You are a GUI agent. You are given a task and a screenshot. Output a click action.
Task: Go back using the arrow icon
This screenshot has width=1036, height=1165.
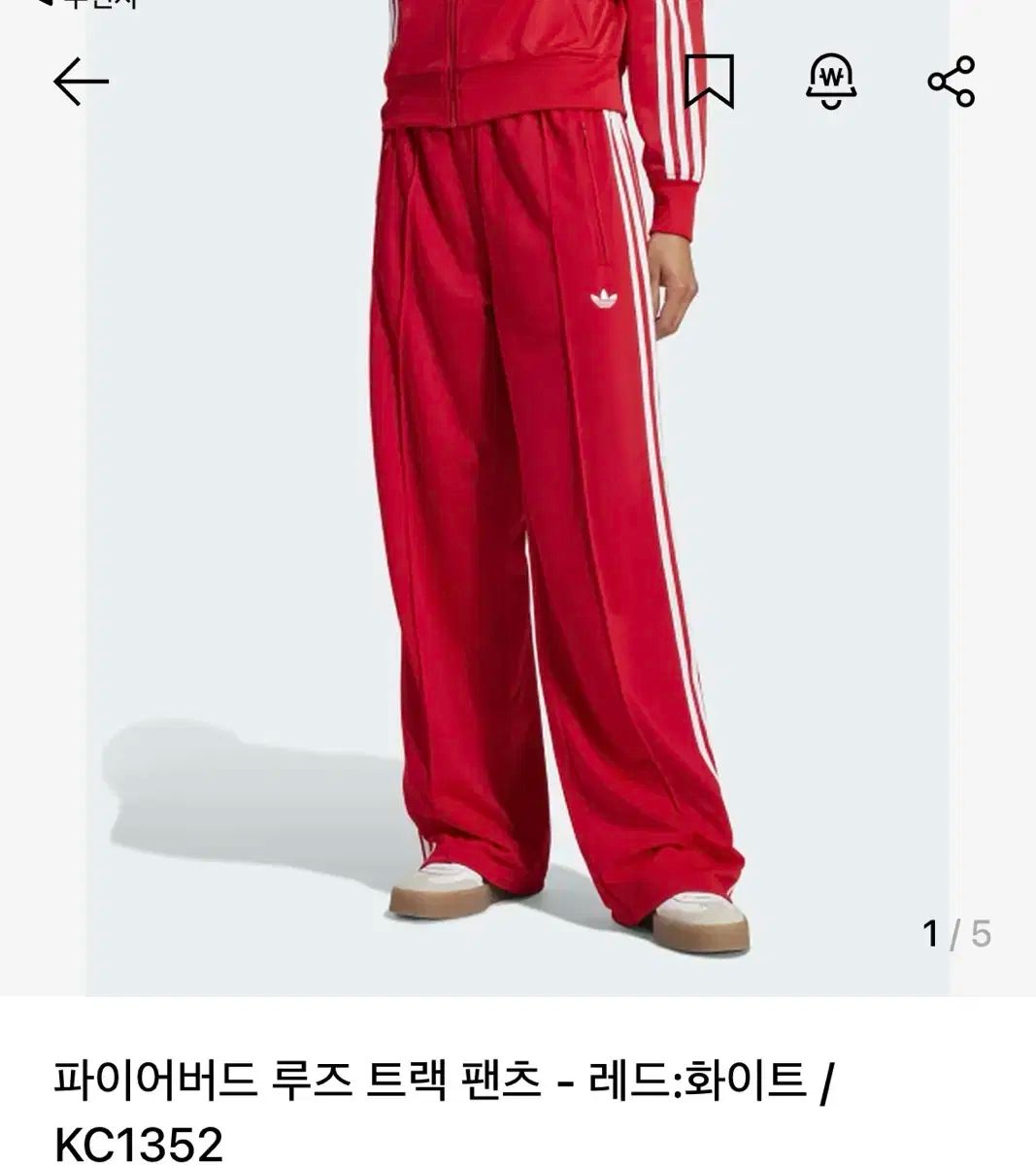point(80,81)
